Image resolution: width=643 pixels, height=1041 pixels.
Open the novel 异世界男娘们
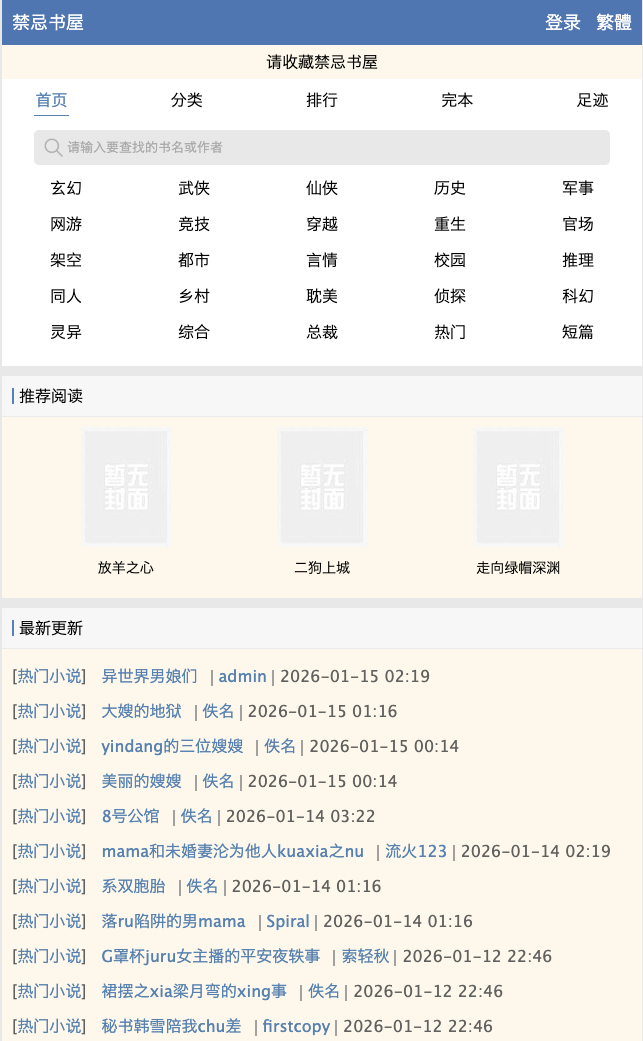click(x=150, y=676)
